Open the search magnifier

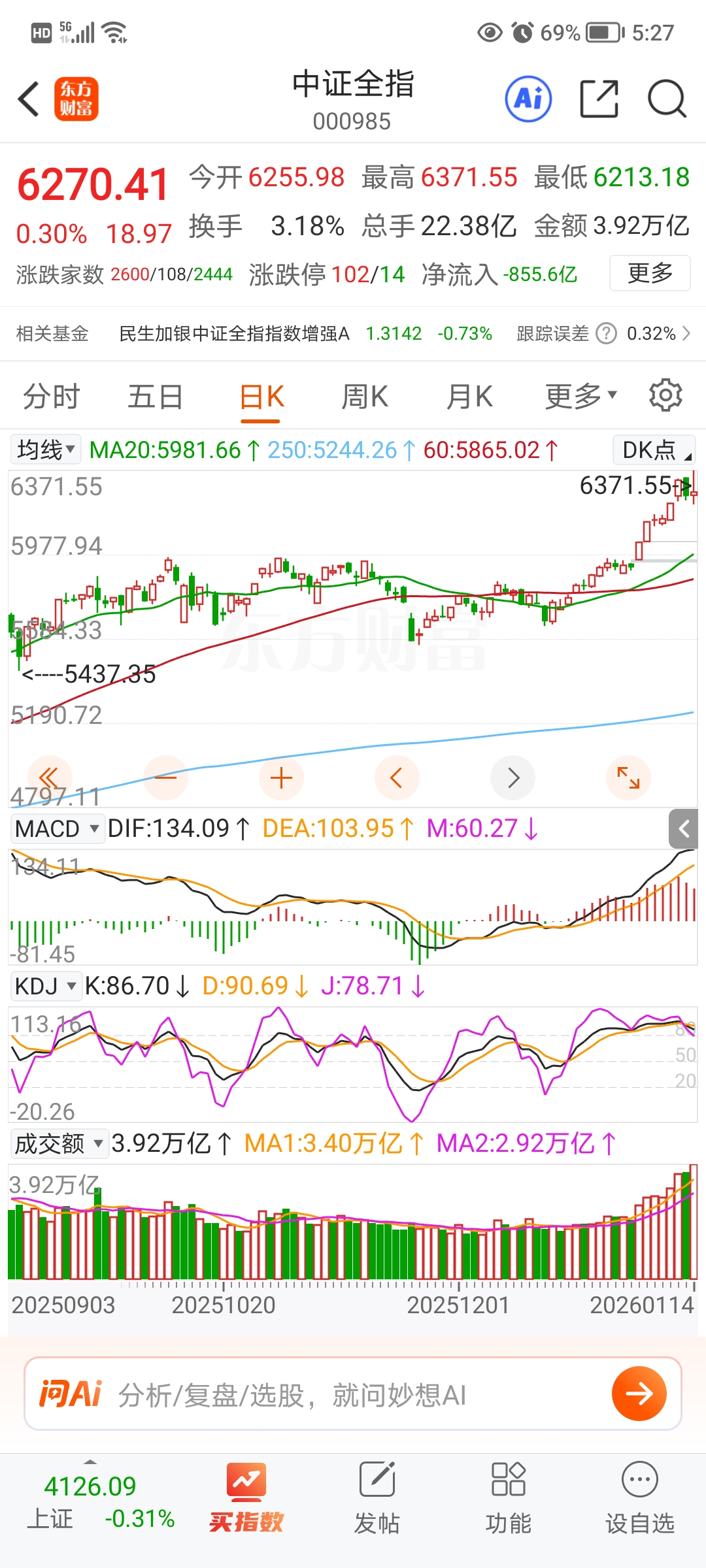pos(666,99)
